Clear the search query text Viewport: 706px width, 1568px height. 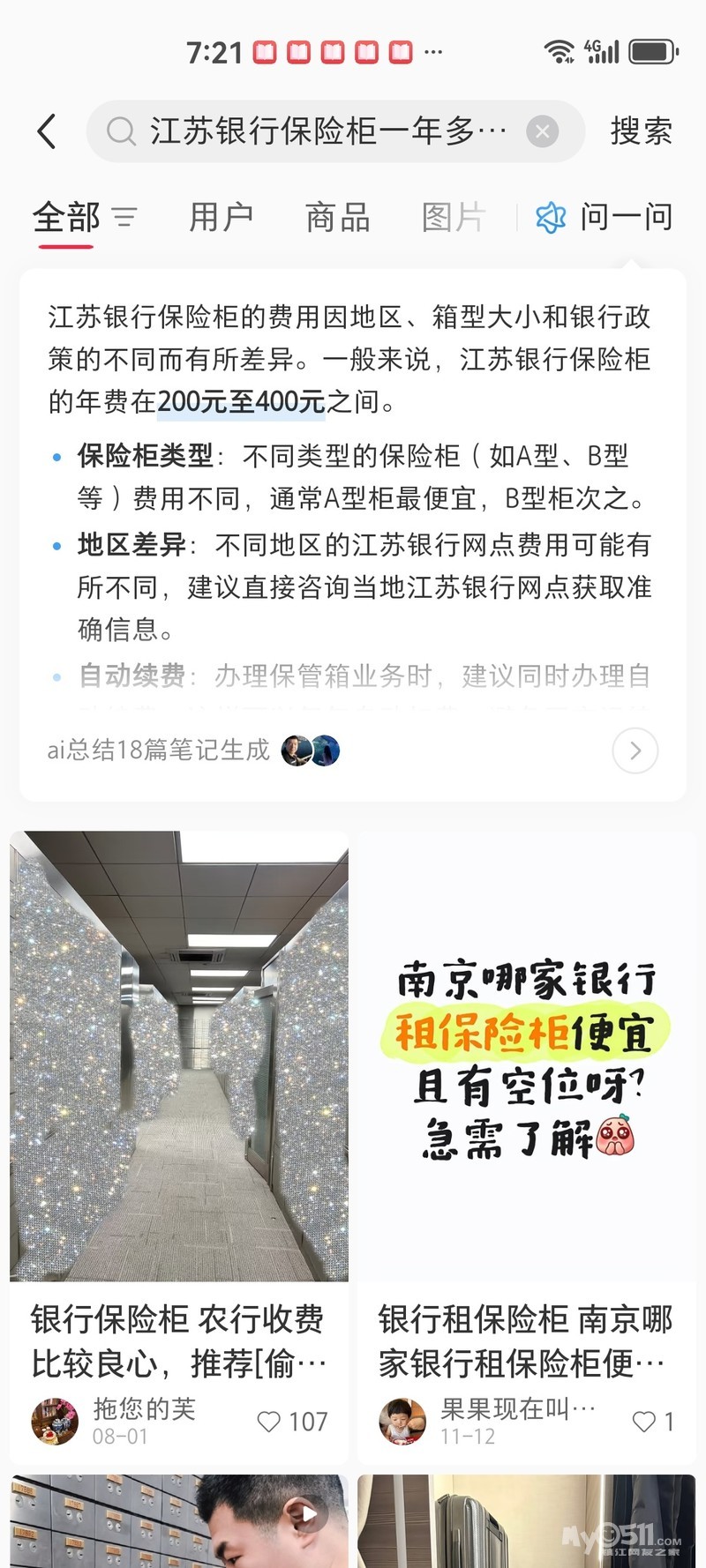tap(542, 132)
